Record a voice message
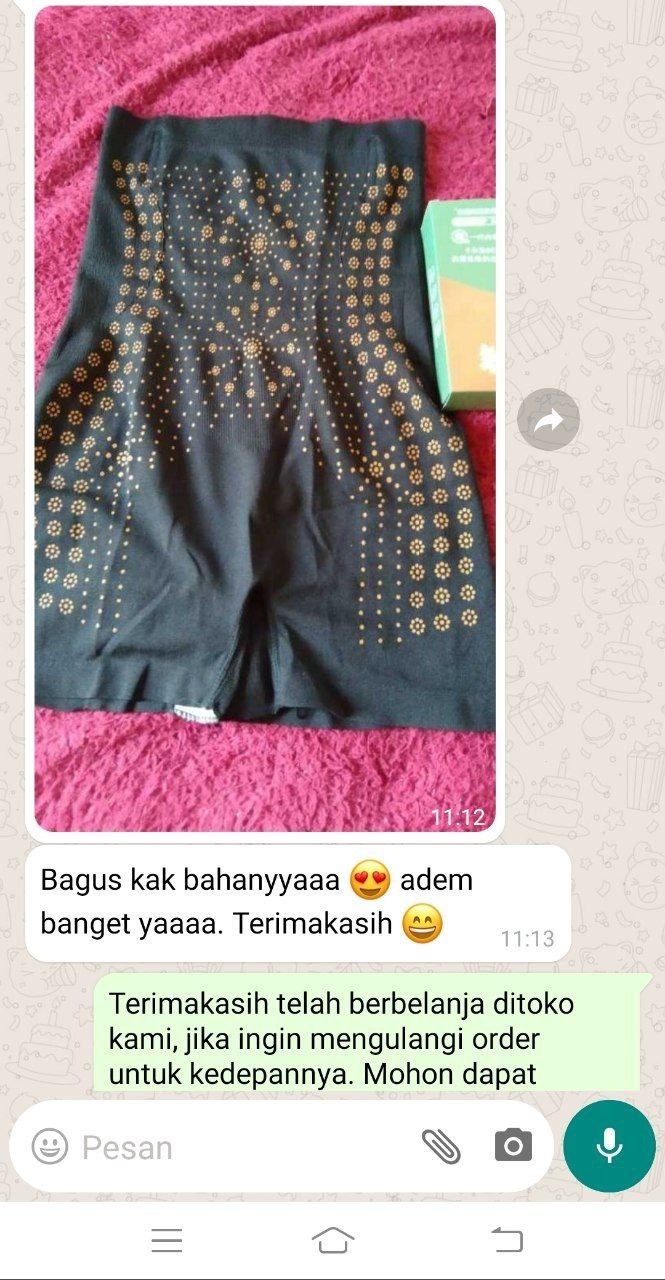 pos(609,1146)
